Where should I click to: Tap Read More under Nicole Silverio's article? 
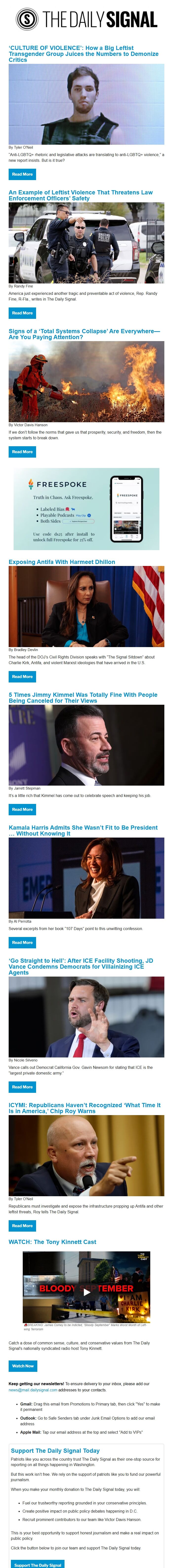(22, 1087)
